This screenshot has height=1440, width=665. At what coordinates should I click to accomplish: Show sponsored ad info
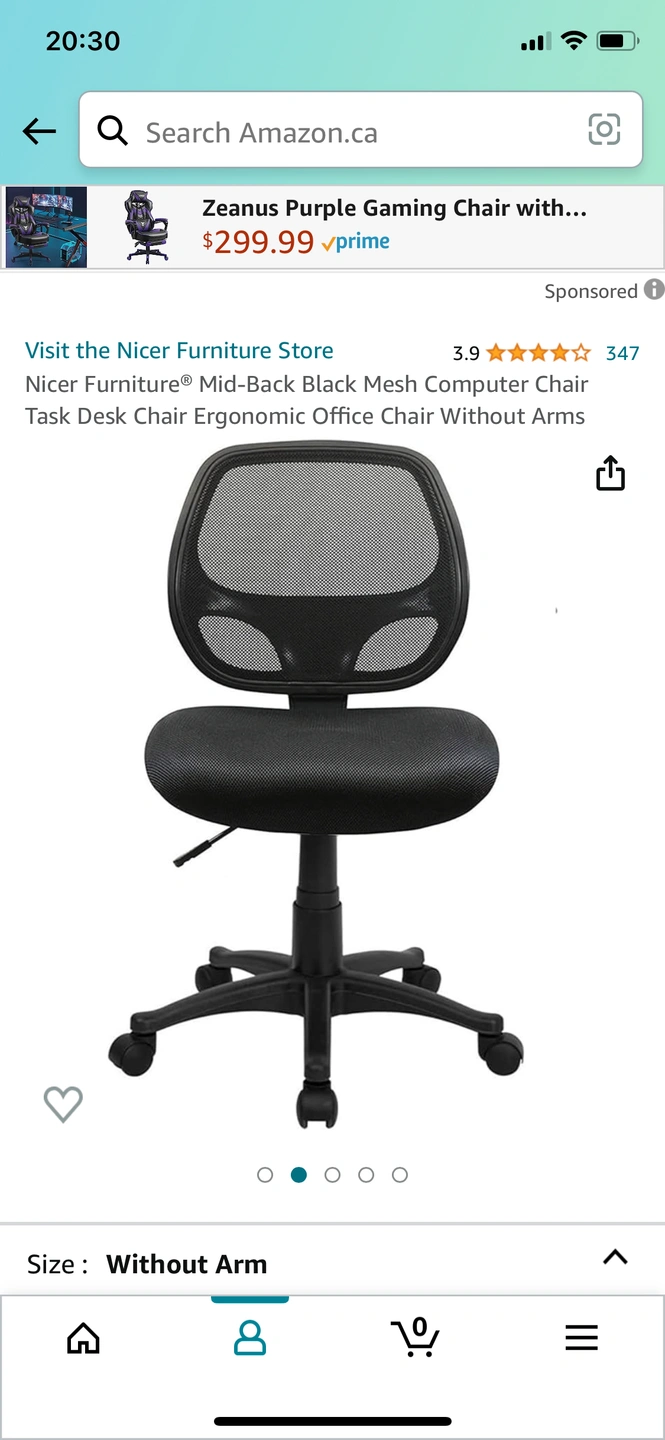pos(654,290)
